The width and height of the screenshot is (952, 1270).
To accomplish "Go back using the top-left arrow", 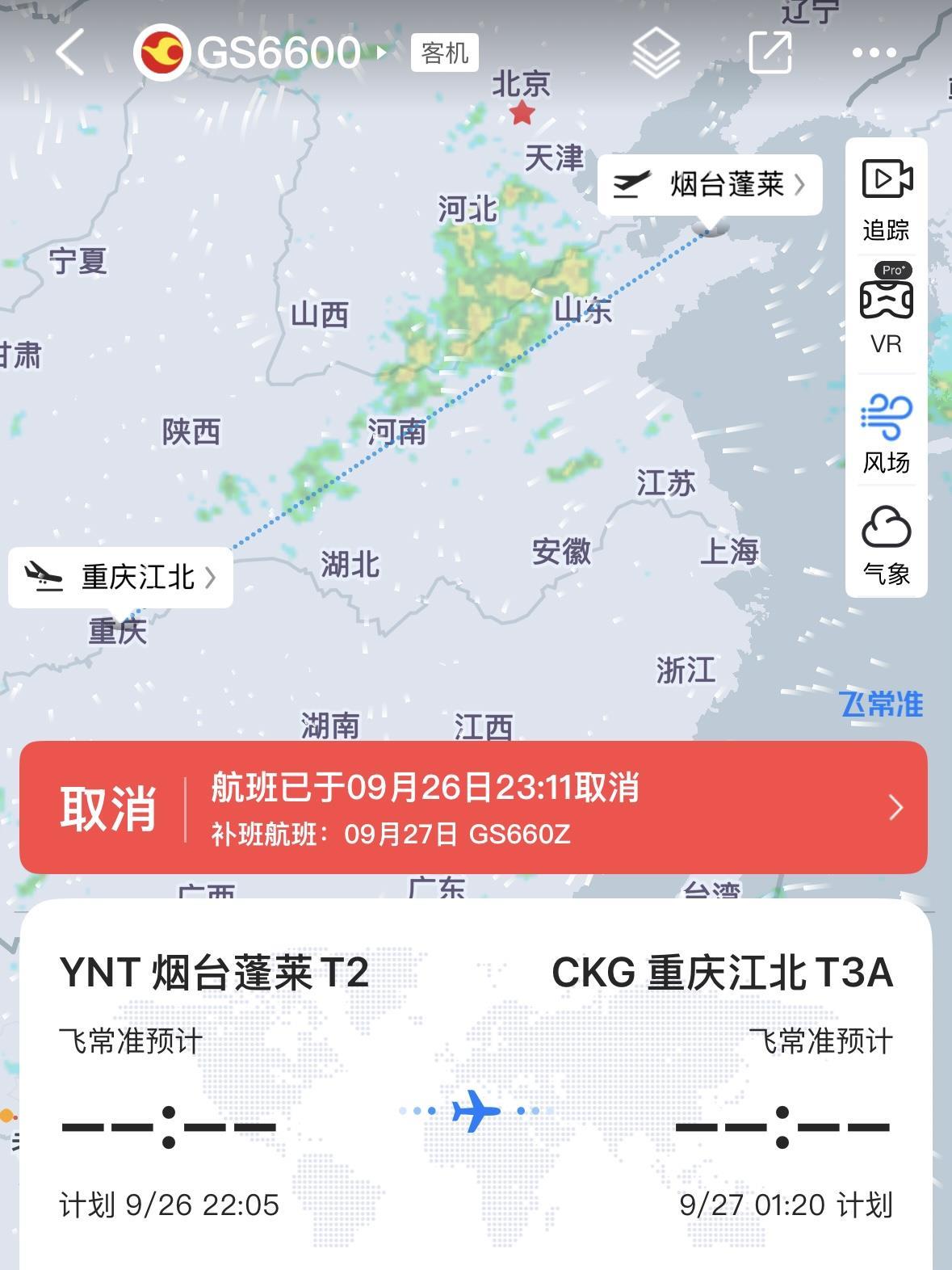I will pyautogui.click(x=70, y=53).
